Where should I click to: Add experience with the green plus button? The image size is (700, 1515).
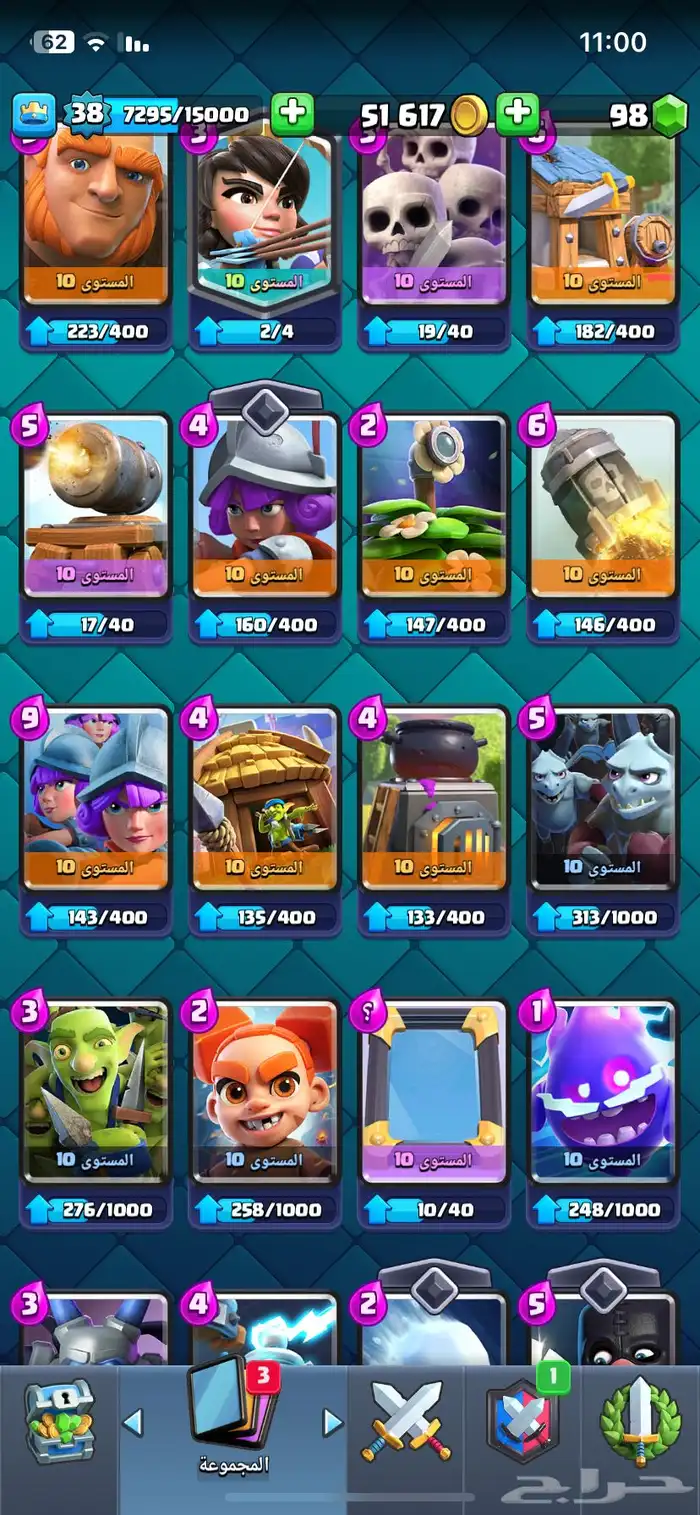[x=292, y=115]
